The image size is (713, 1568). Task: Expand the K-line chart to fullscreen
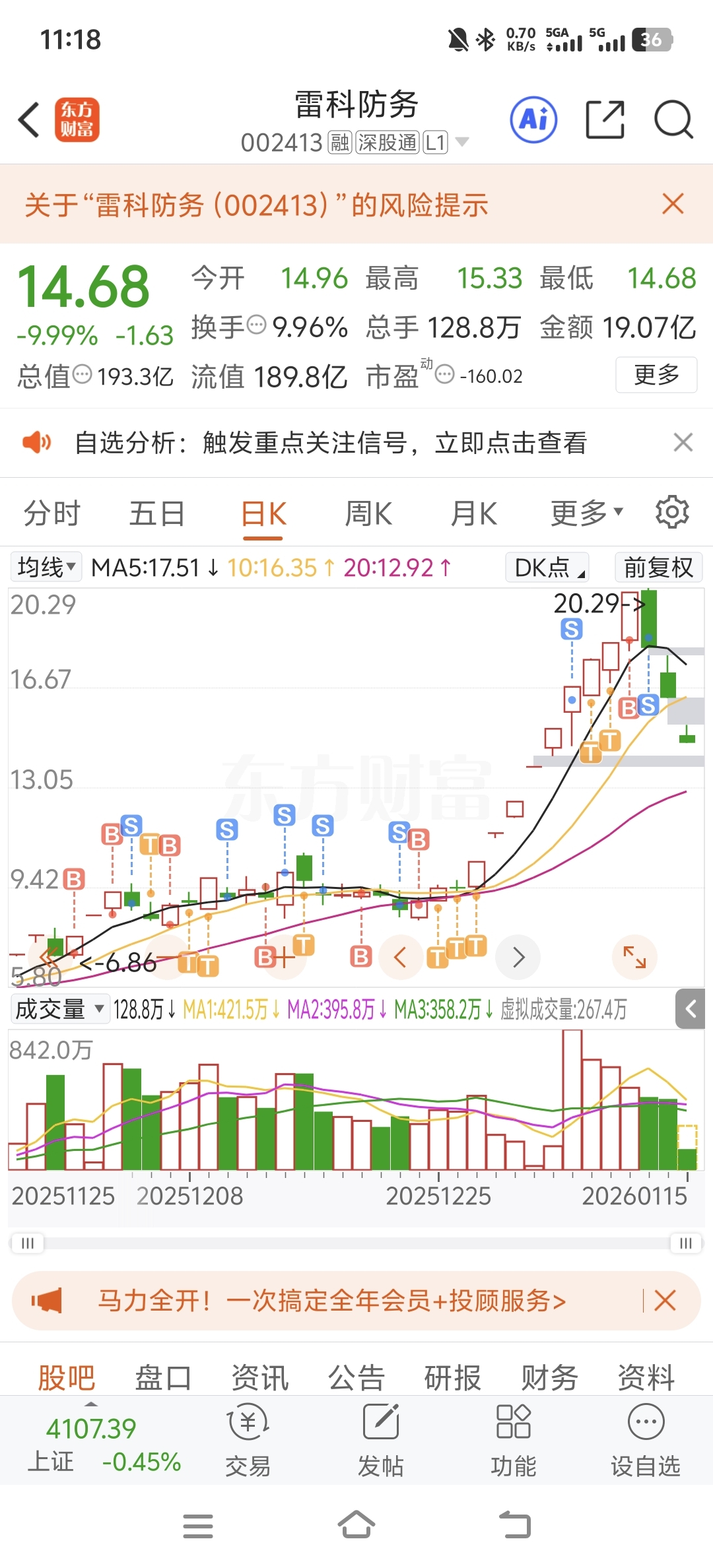(634, 957)
